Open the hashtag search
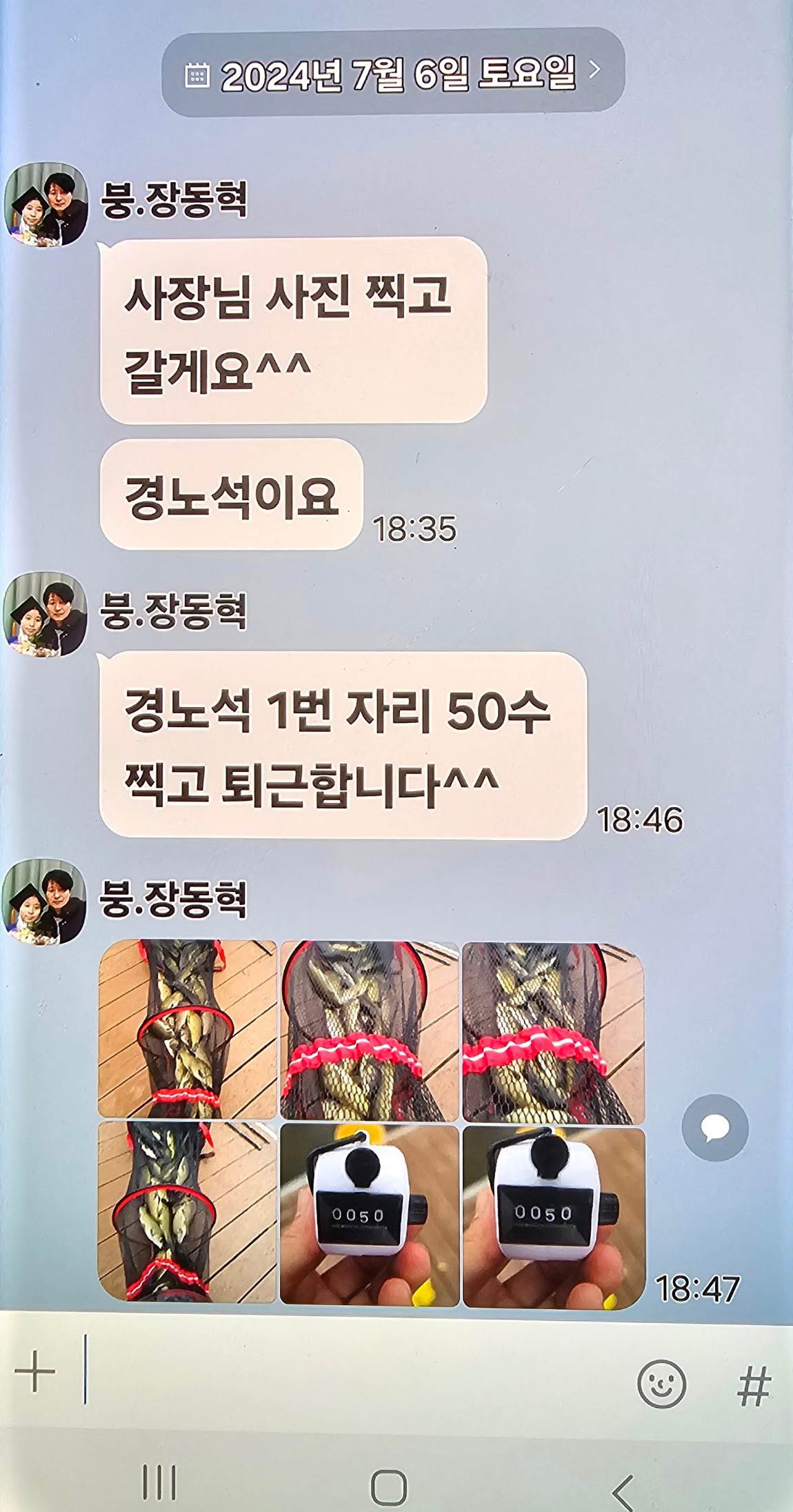The width and height of the screenshot is (793, 1512). pos(754,1385)
